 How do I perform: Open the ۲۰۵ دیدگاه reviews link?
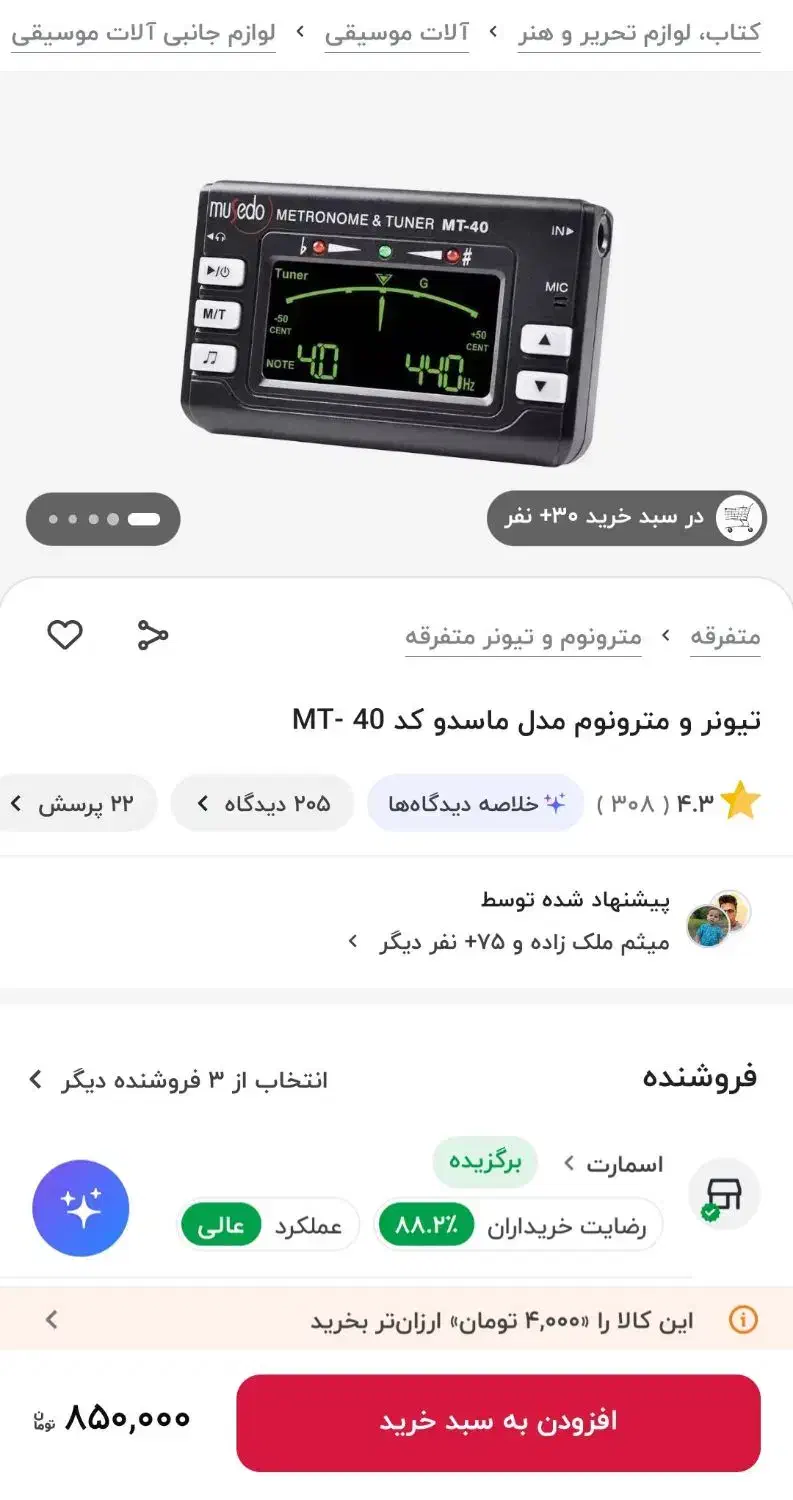tap(262, 802)
